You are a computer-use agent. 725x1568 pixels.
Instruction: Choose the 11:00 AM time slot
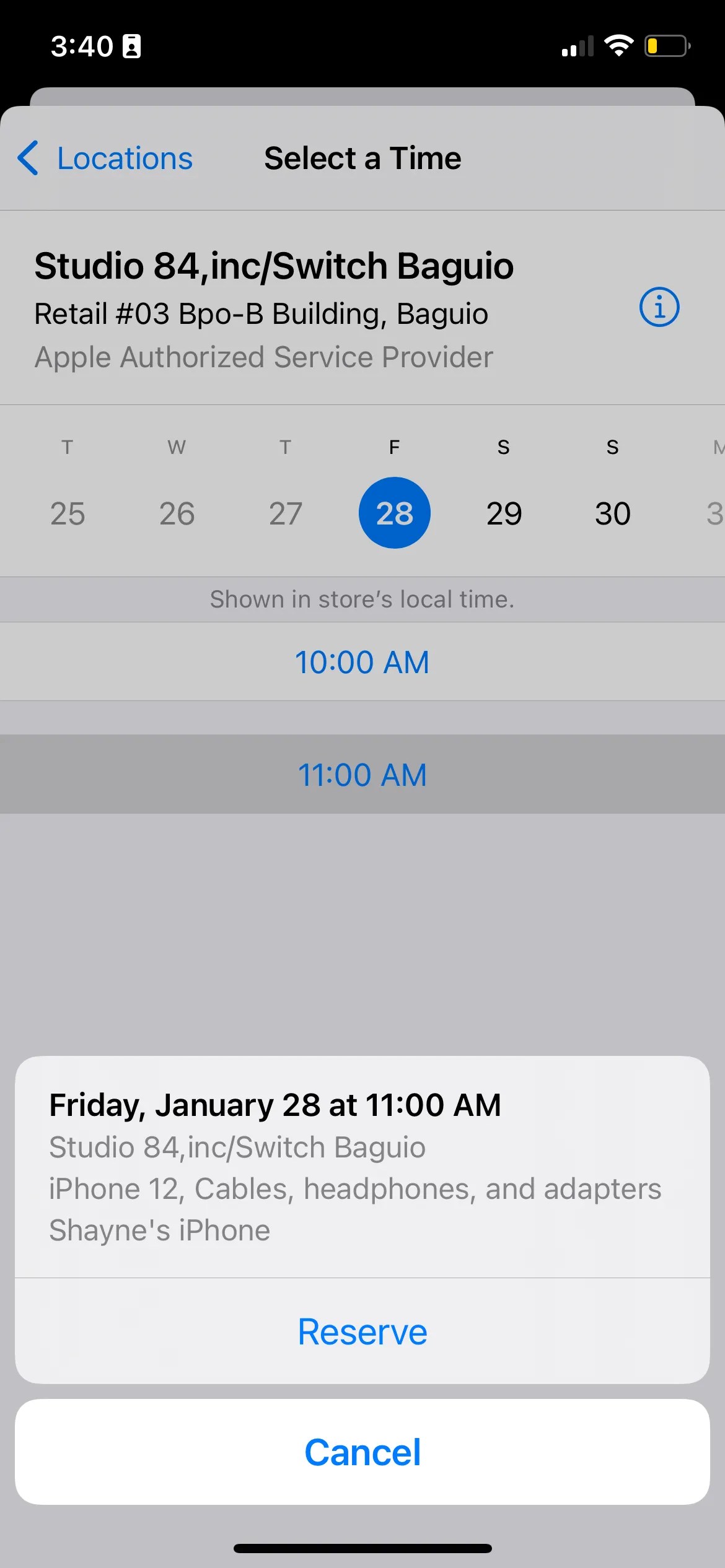tap(362, 774)
